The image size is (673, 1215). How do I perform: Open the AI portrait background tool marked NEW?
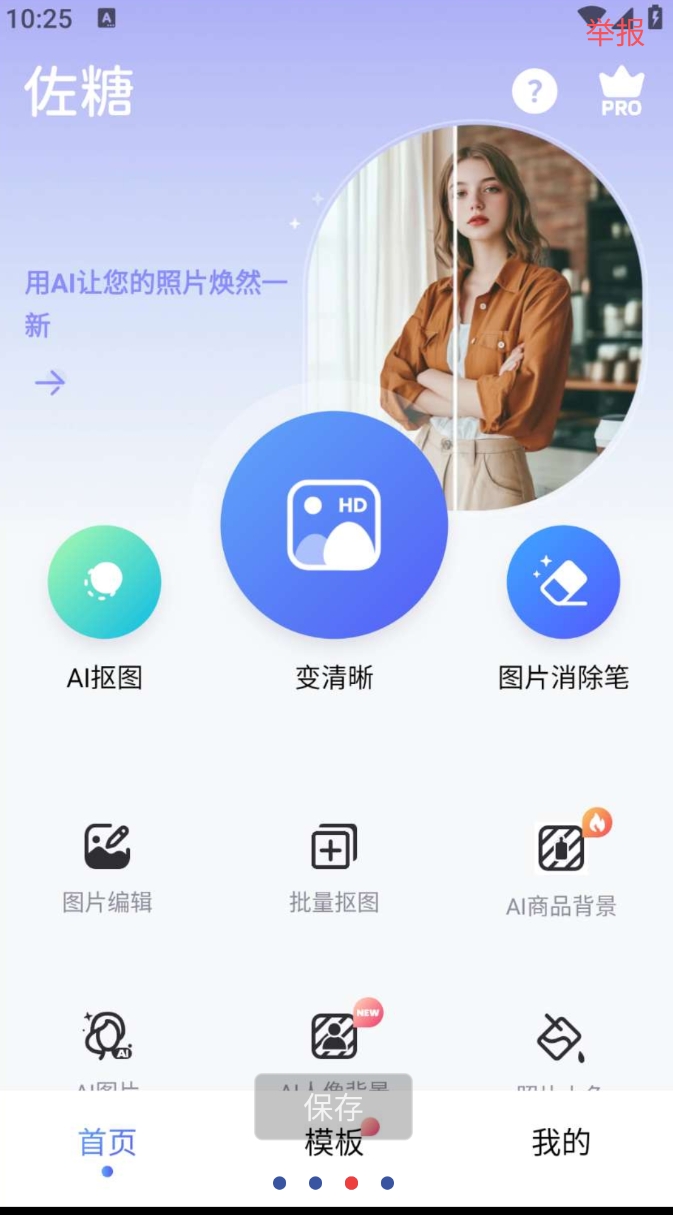click(334, 1036)
